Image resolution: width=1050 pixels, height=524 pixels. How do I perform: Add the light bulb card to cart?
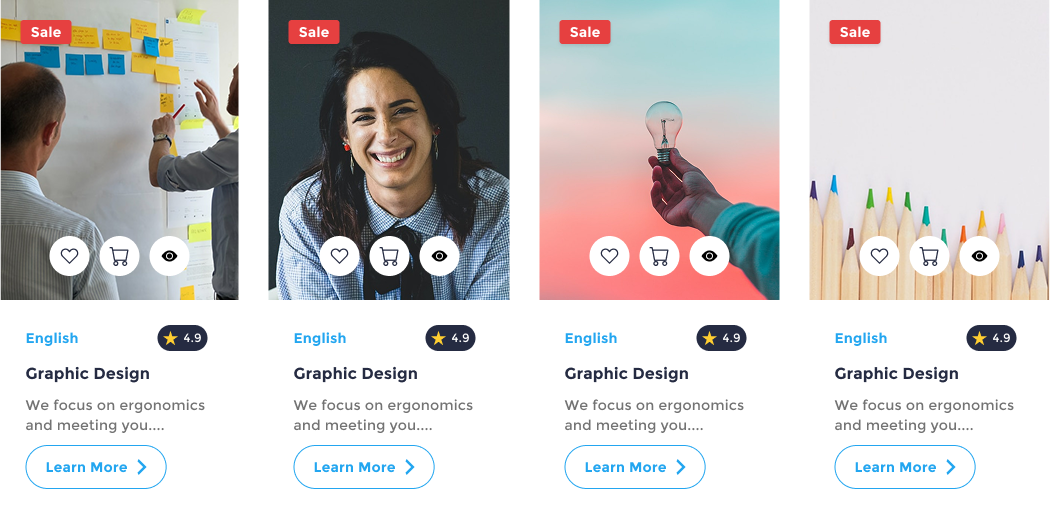(659, 256)
